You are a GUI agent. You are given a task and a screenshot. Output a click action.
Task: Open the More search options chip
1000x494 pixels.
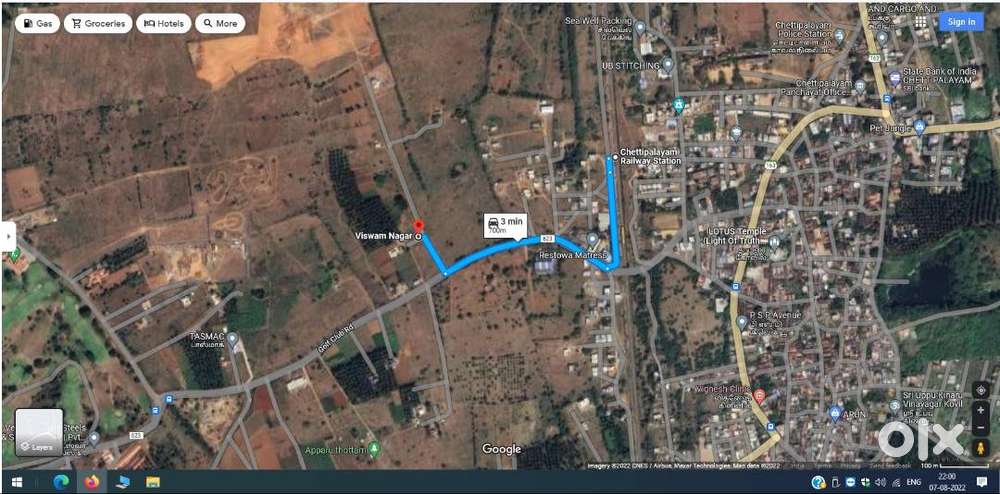(219, 23)
